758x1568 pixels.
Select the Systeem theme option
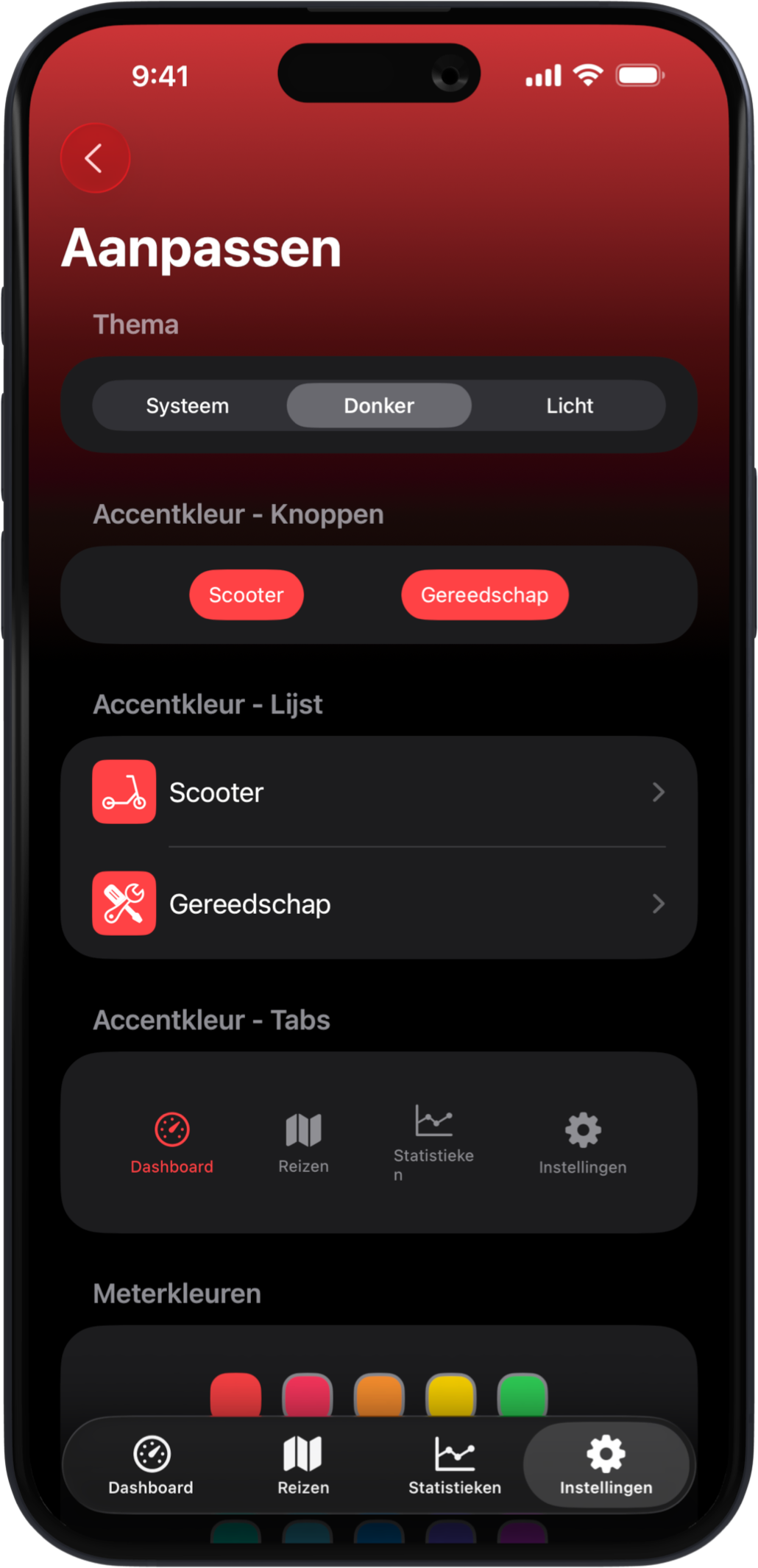coord(188,405)
